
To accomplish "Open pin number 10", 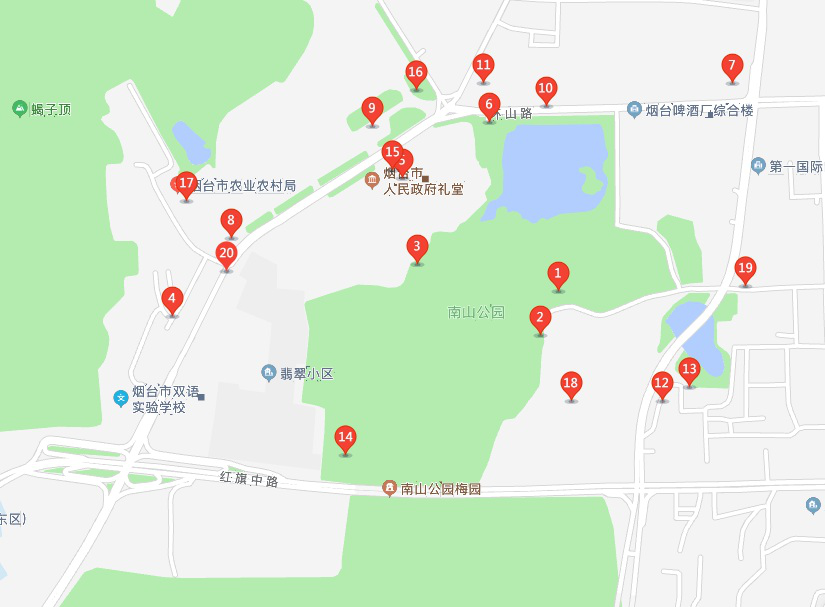I will point(545,88).
